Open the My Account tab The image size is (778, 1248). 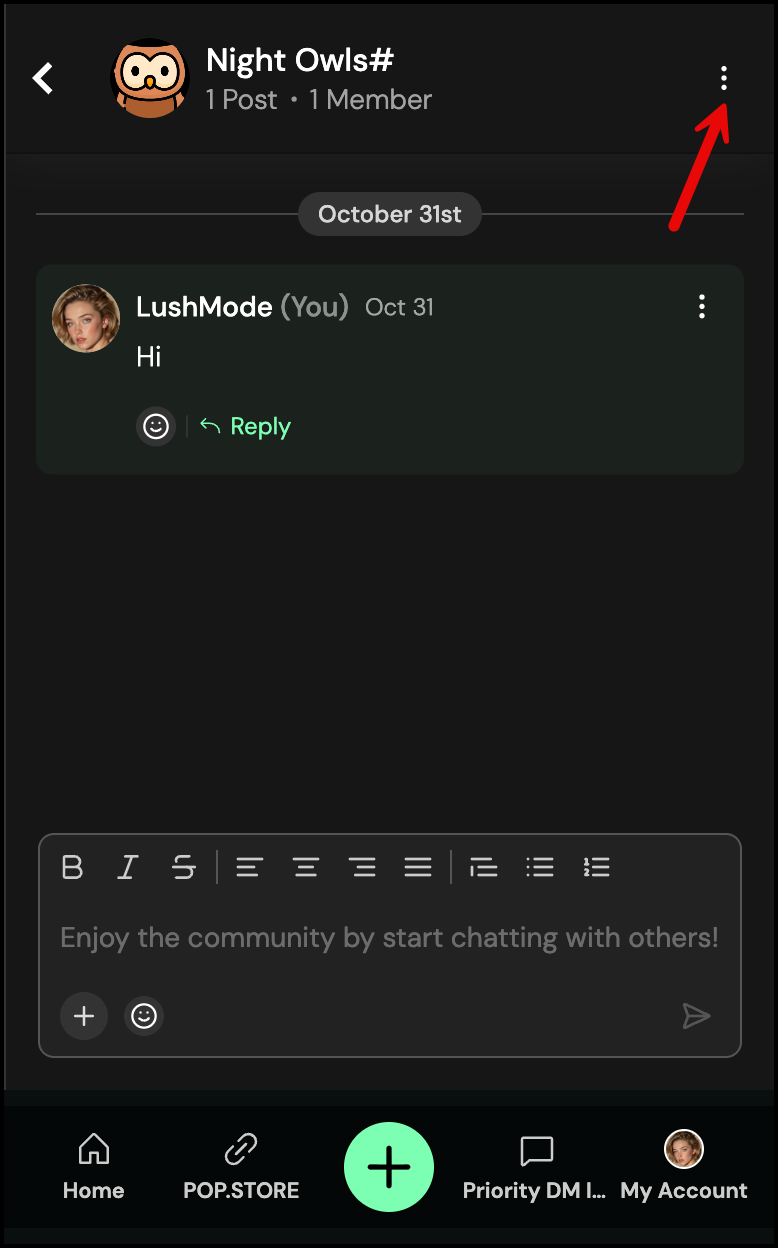tap(684, 1166)
